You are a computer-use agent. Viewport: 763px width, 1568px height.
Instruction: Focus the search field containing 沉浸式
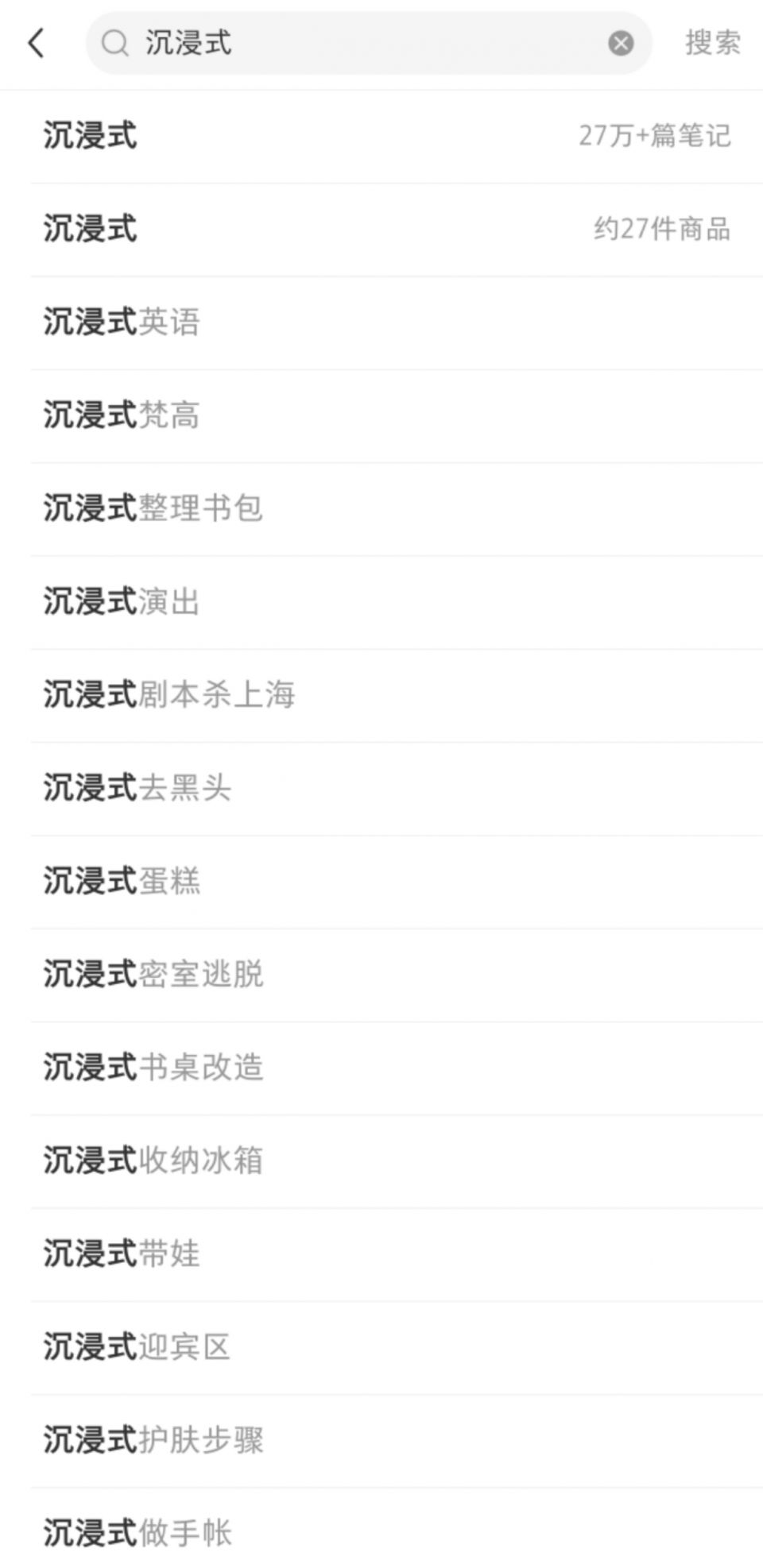pos(358,43)
